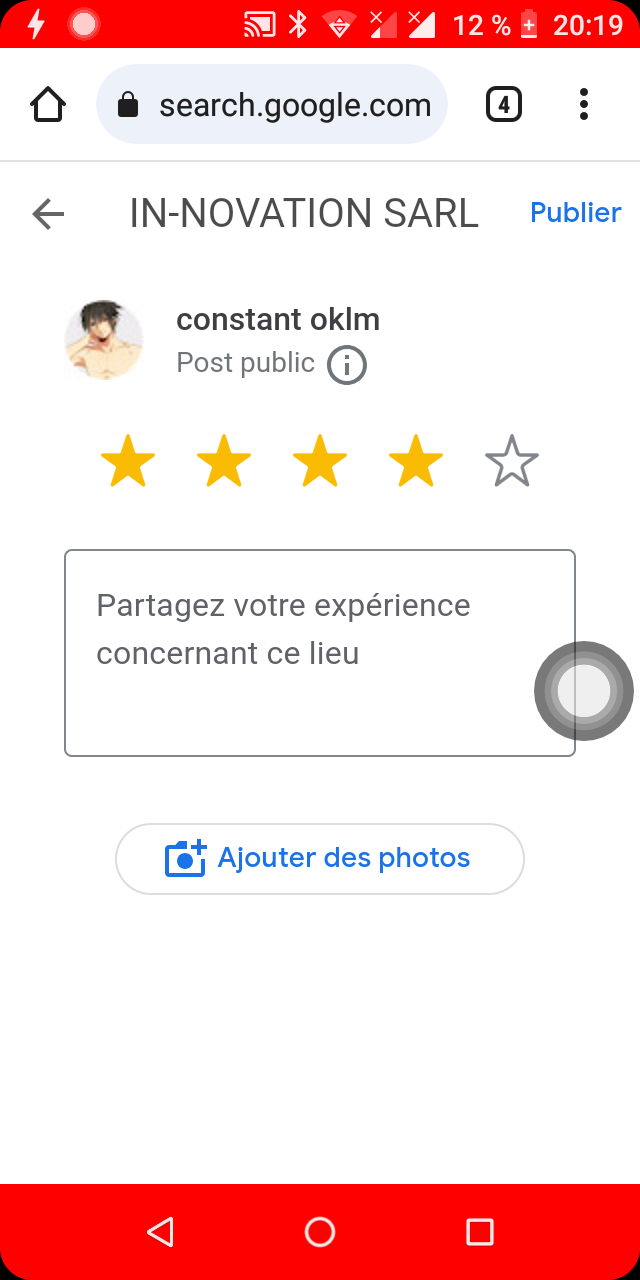Set rating to two stars

(x=224, y=463)
